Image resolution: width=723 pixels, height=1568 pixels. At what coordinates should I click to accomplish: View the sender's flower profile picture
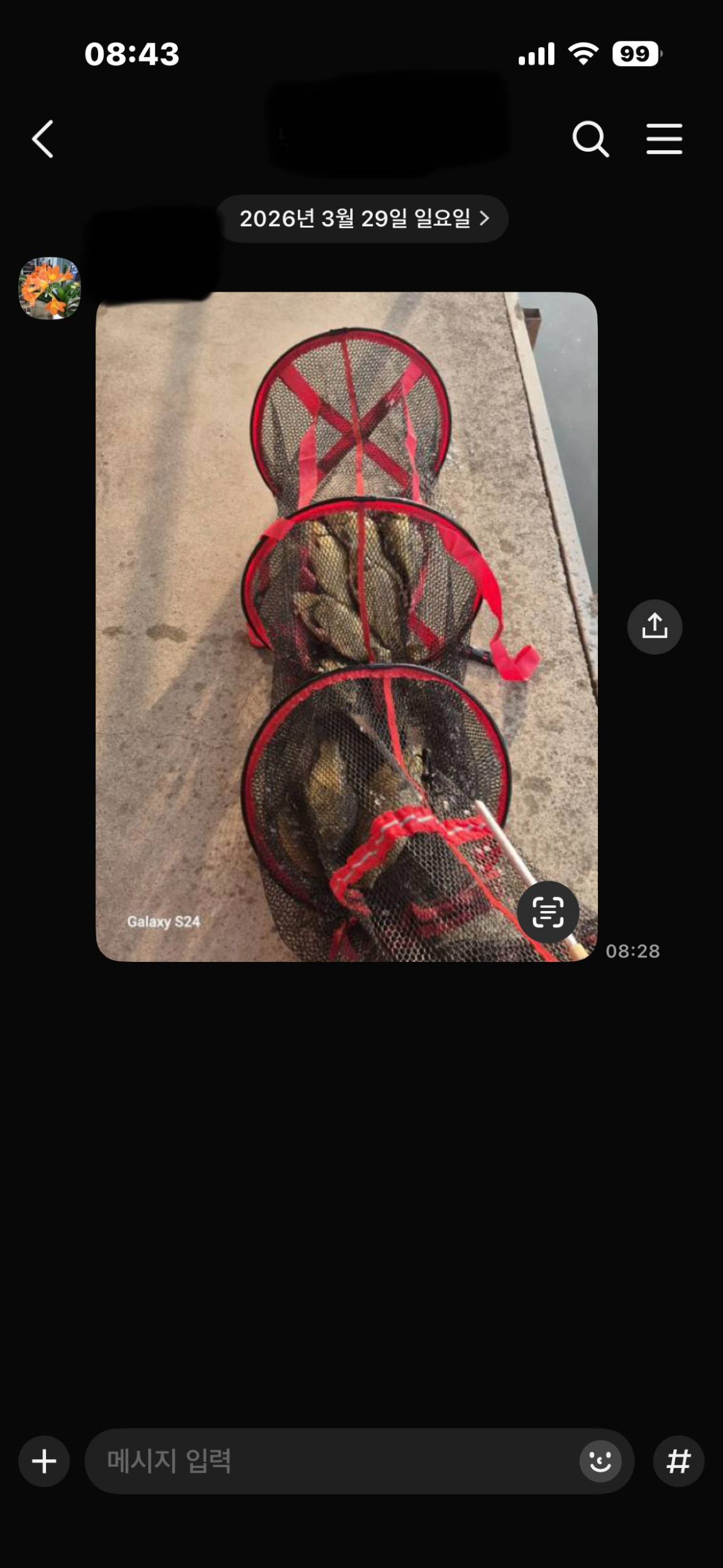pyautogui.click(x=50, y=288)
